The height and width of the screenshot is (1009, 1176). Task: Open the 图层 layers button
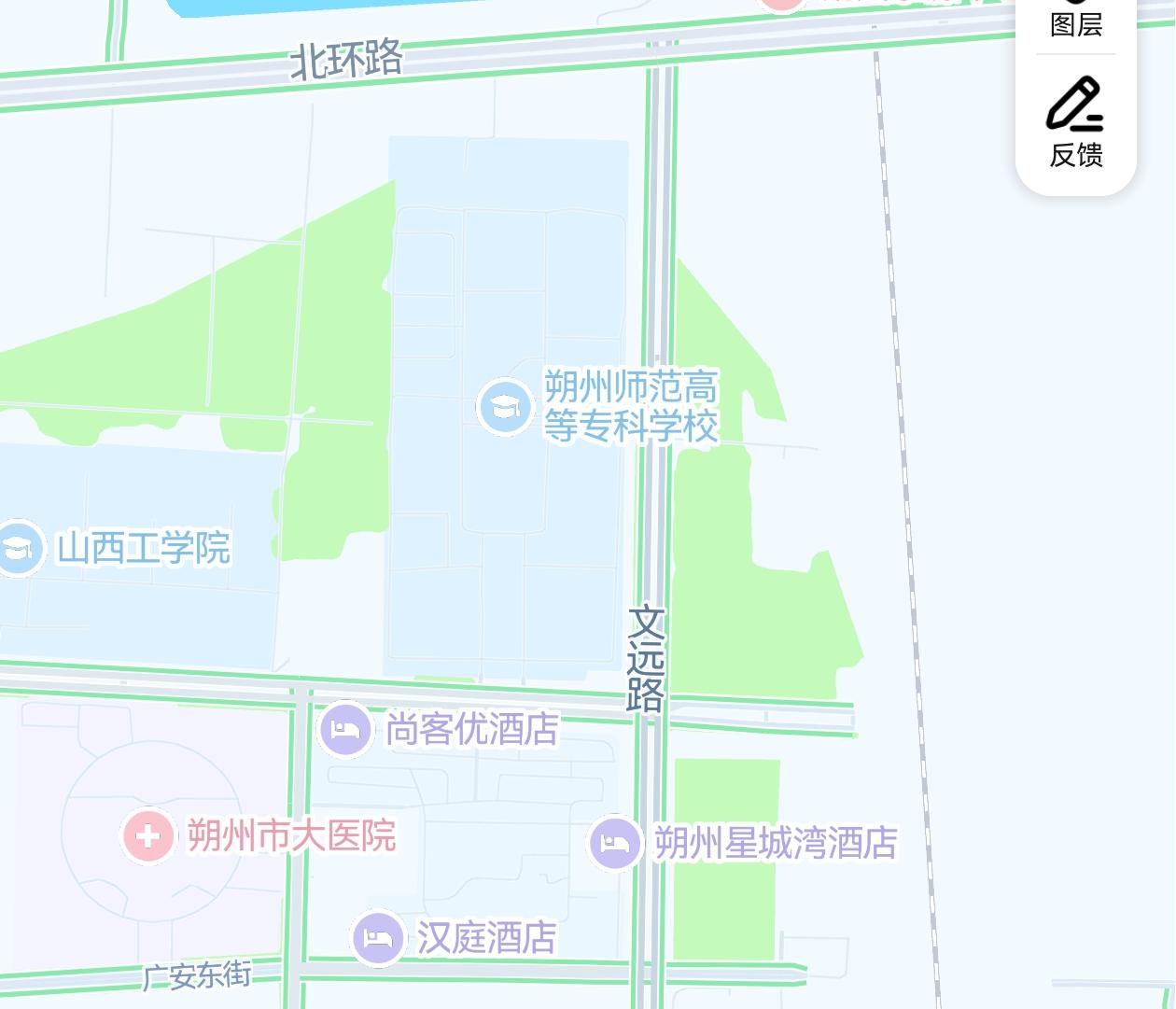click(x=1076, y=21)
